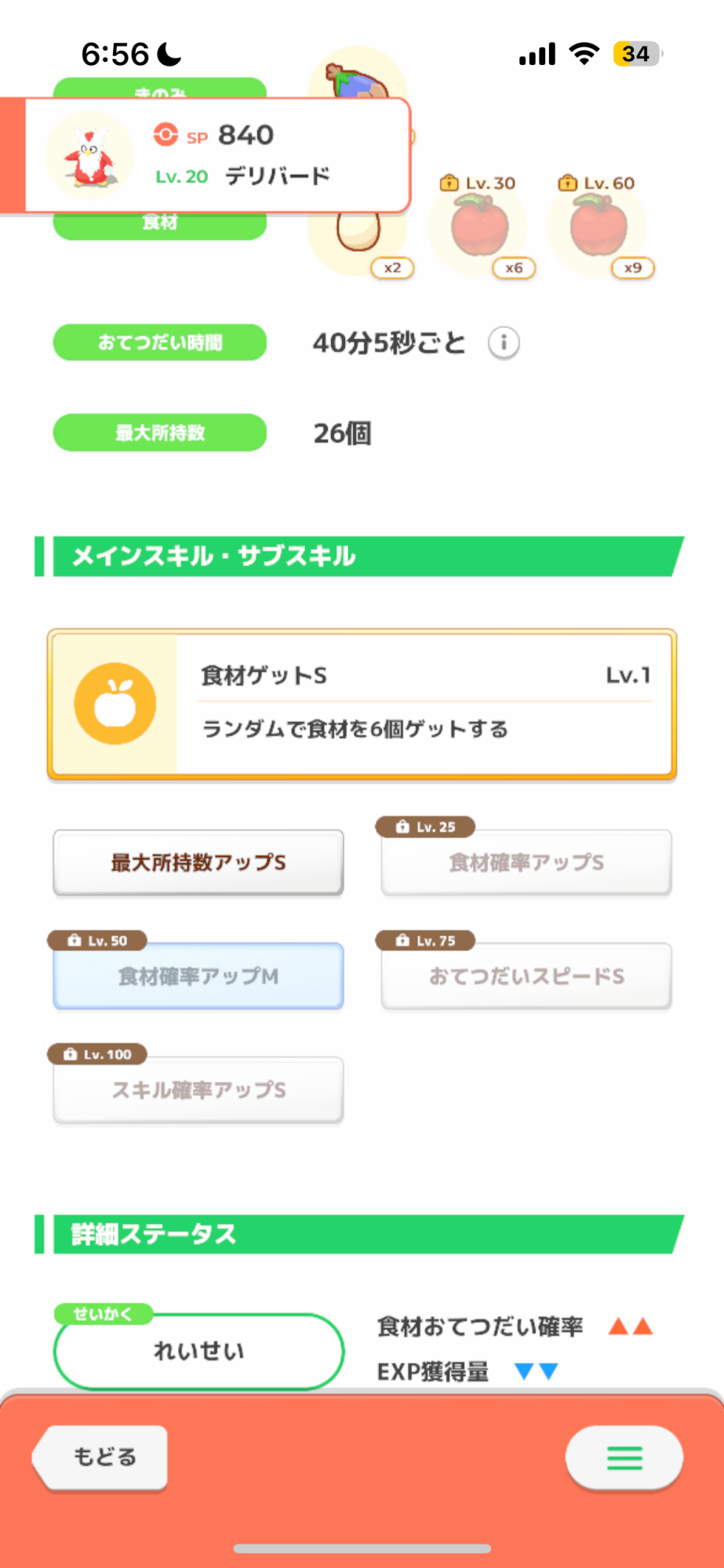The image size is (724, 1568).
Task: Select the スキル確率アップS sub skill
Action: [198, 1090]
